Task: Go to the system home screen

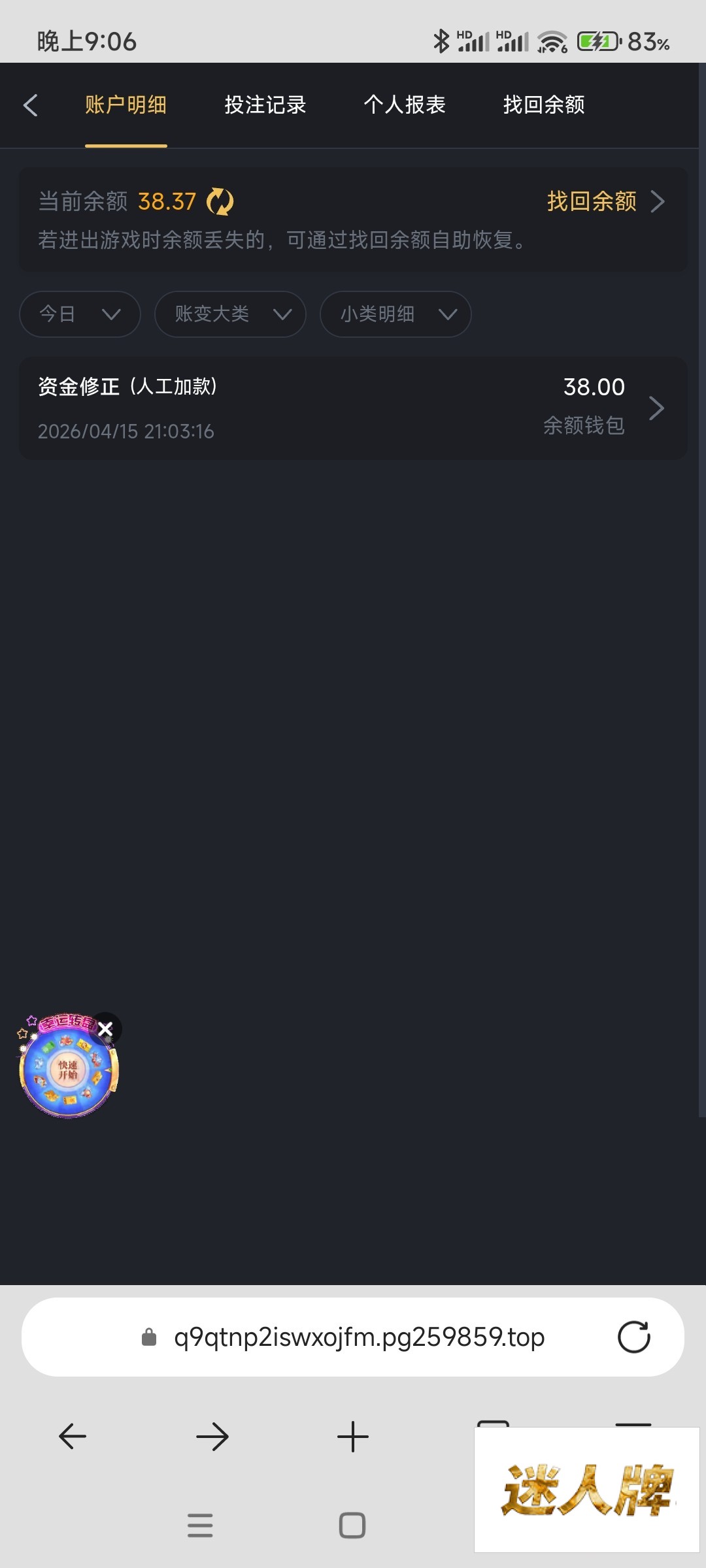Action: point(352,1526)
